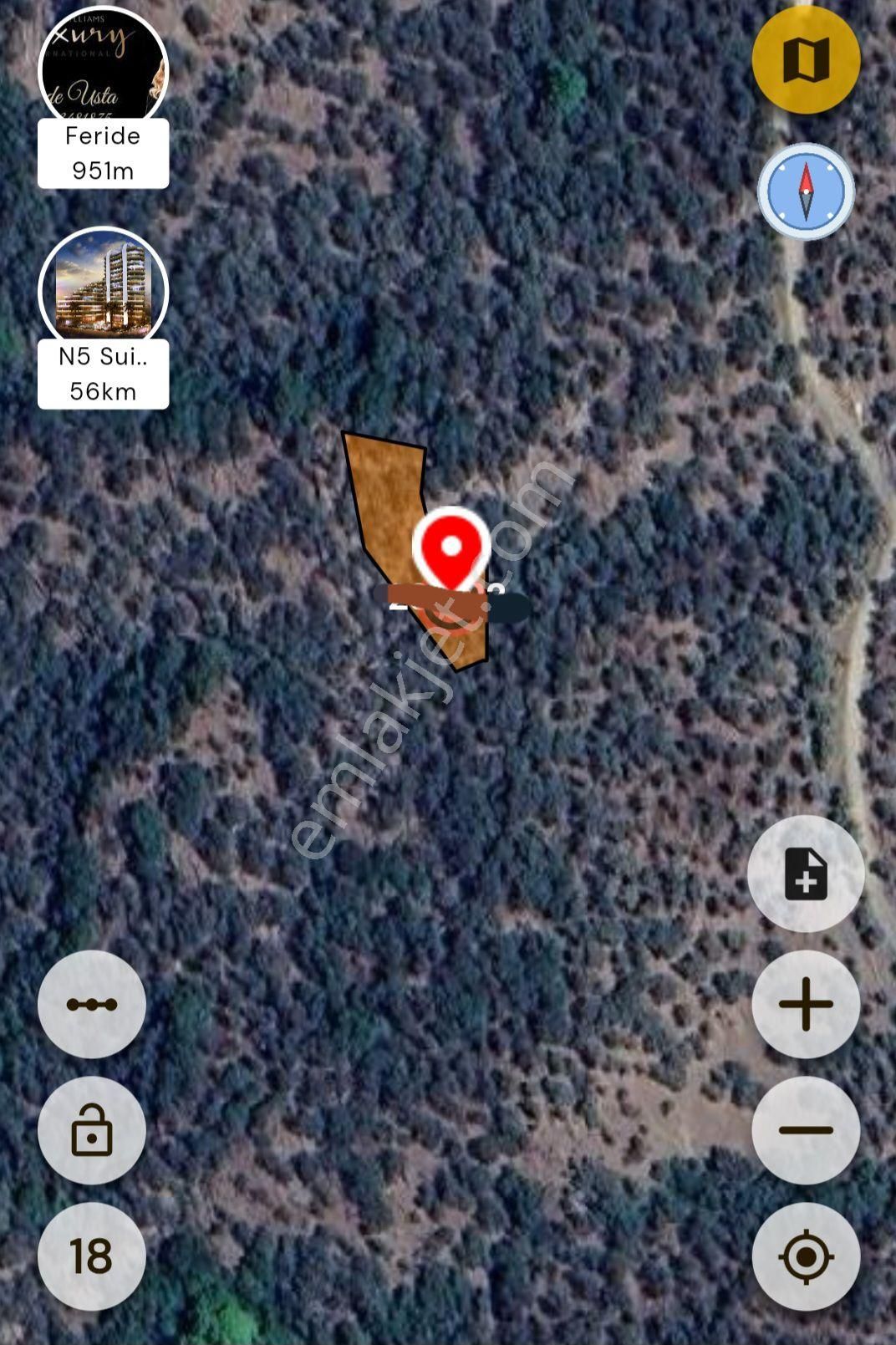Screen dimensions: 896x1345
Task: Open the map layers button
Action: 806,59
